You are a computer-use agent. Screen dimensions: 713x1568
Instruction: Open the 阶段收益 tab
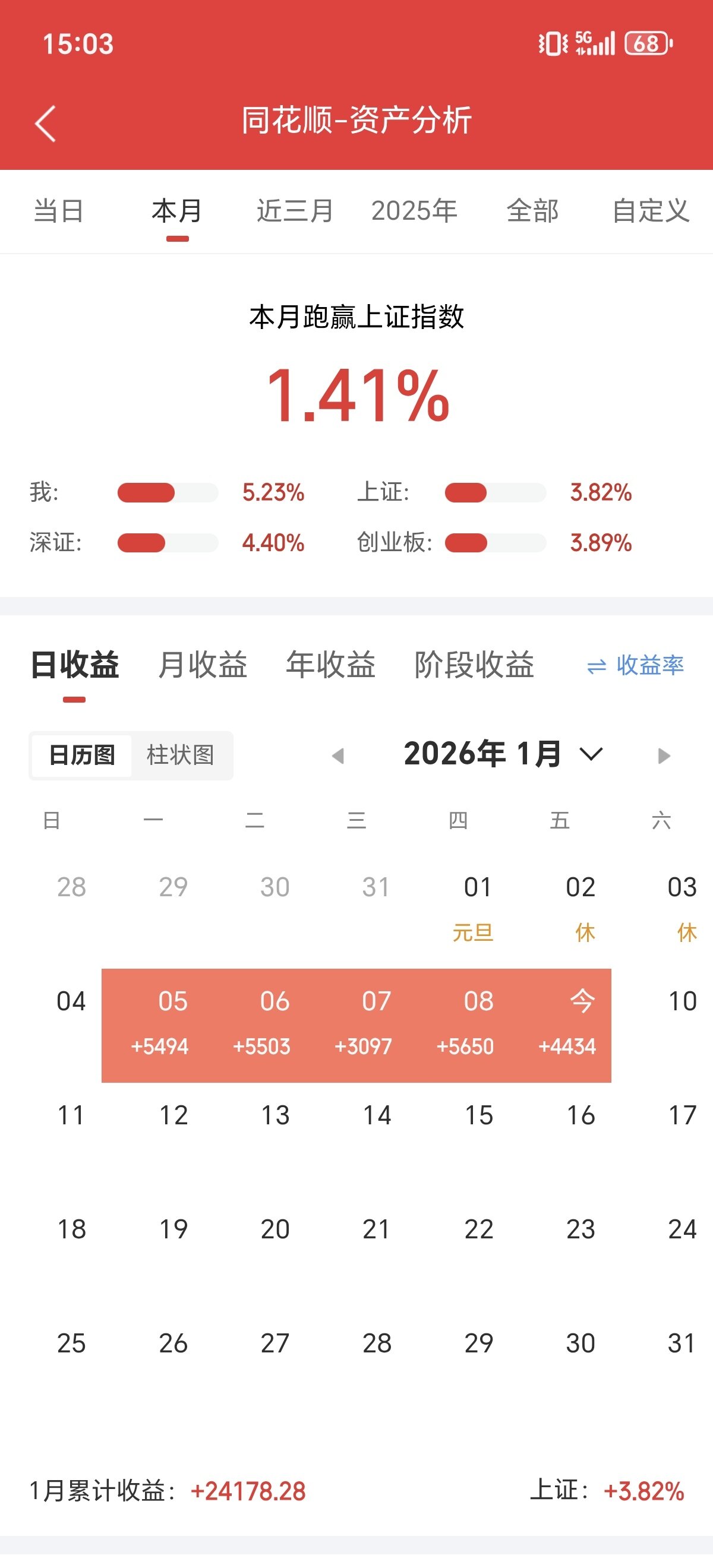tap(474, 665)
